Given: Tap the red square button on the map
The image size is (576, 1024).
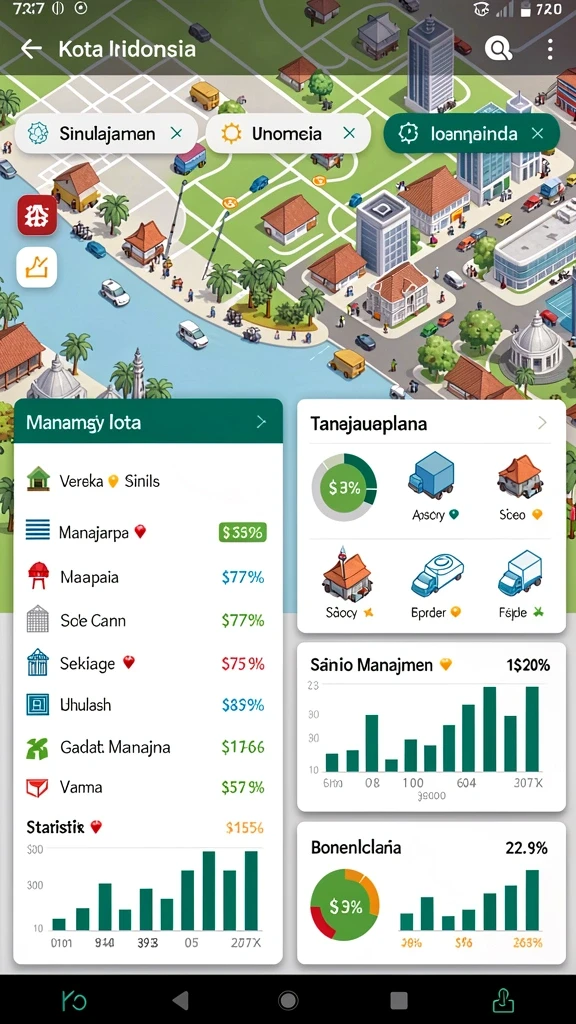Looking at the screenshot, I should click(37, 215).
